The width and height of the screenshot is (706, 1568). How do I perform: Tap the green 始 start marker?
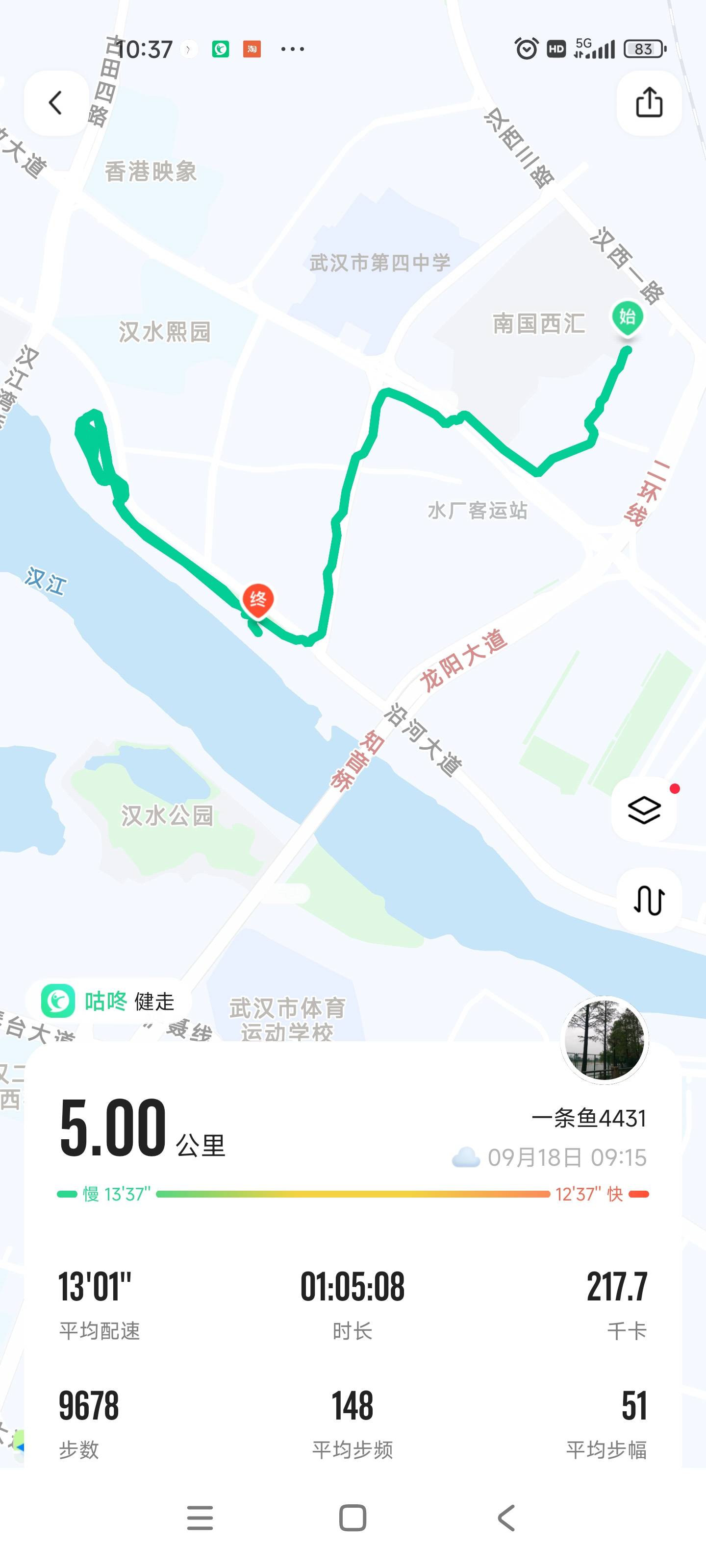pyautogui.click(x=627, y=317)
